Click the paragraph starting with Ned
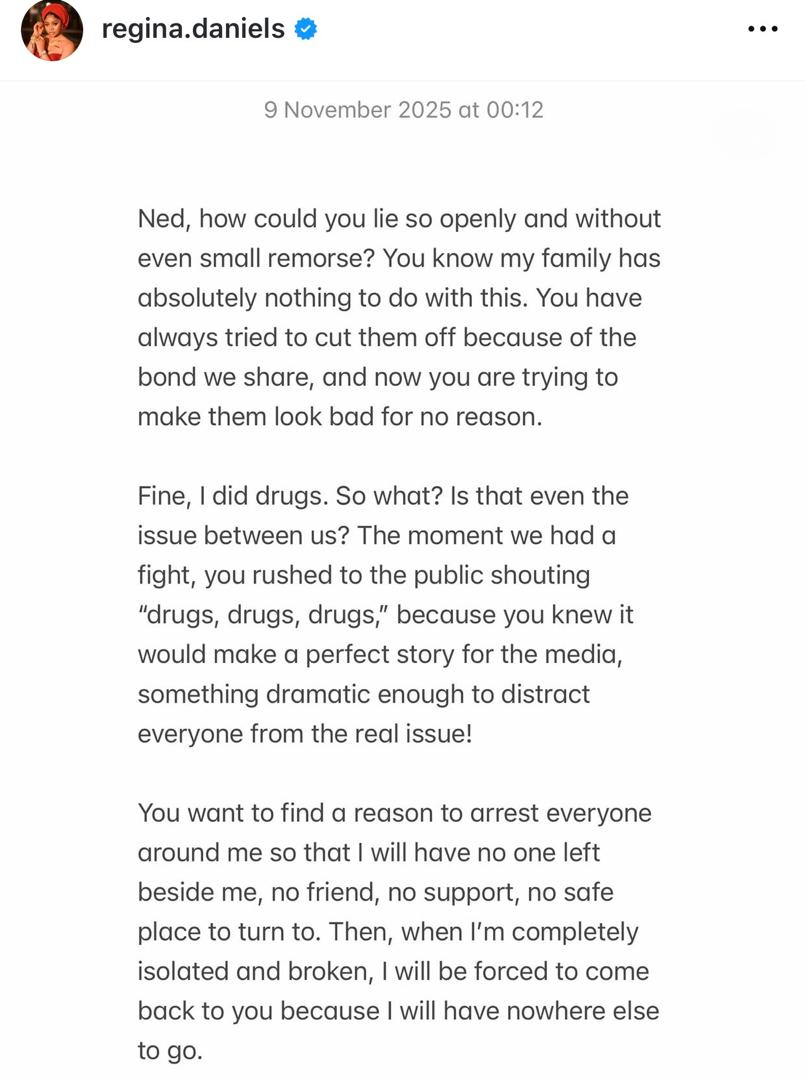The height and width of the screenshot is (1080, 806). [x=398, y=317]
